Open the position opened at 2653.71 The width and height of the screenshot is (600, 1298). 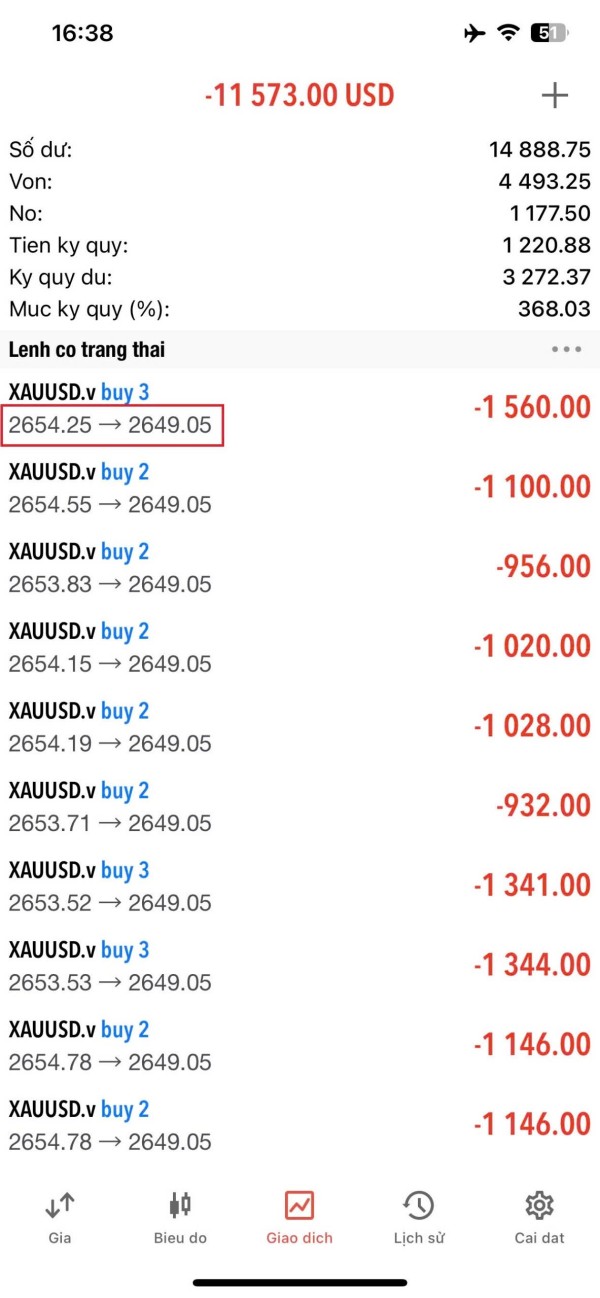tap(300, 806)
